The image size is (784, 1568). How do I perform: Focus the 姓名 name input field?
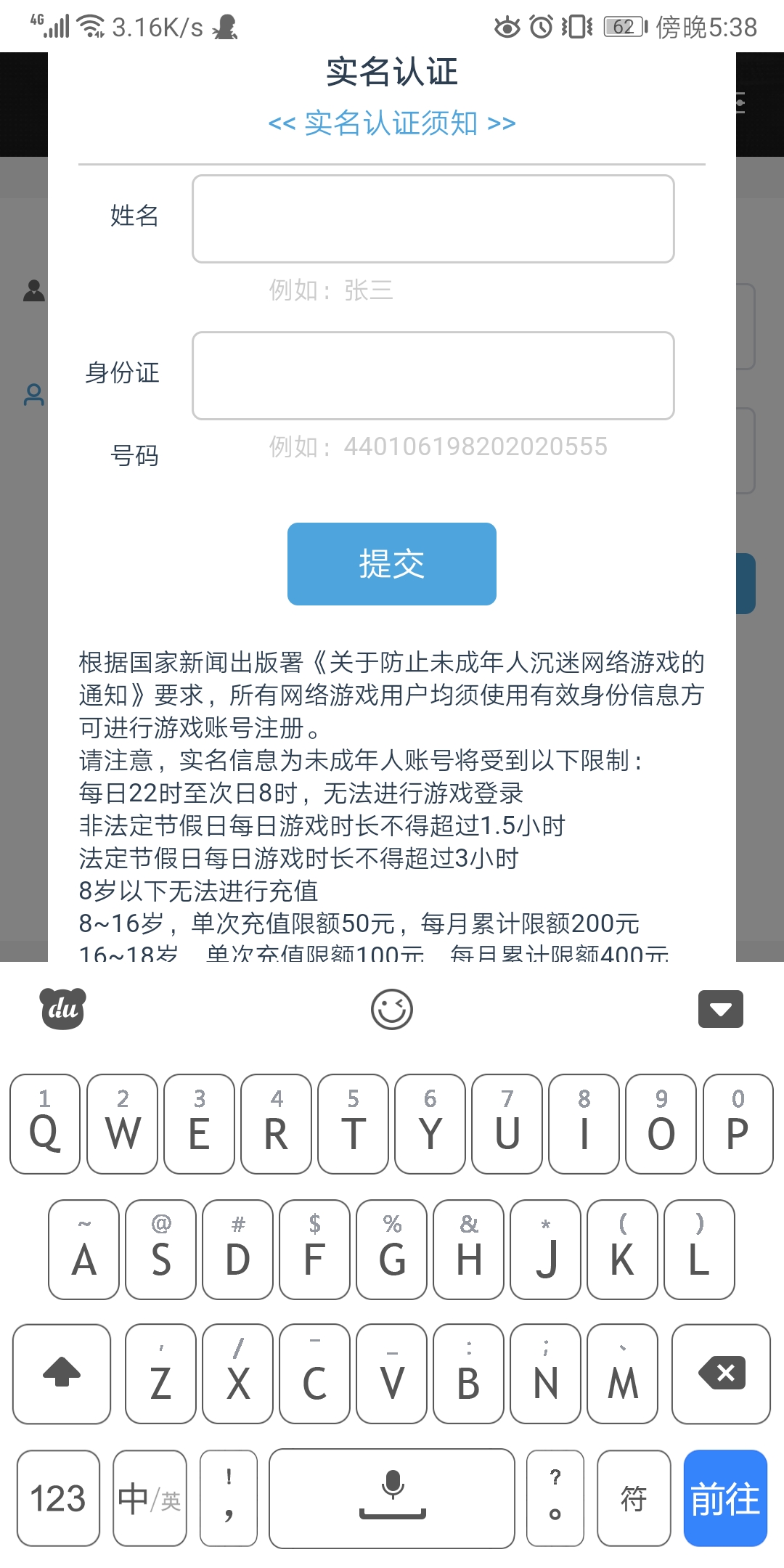[x=433, y=219]
